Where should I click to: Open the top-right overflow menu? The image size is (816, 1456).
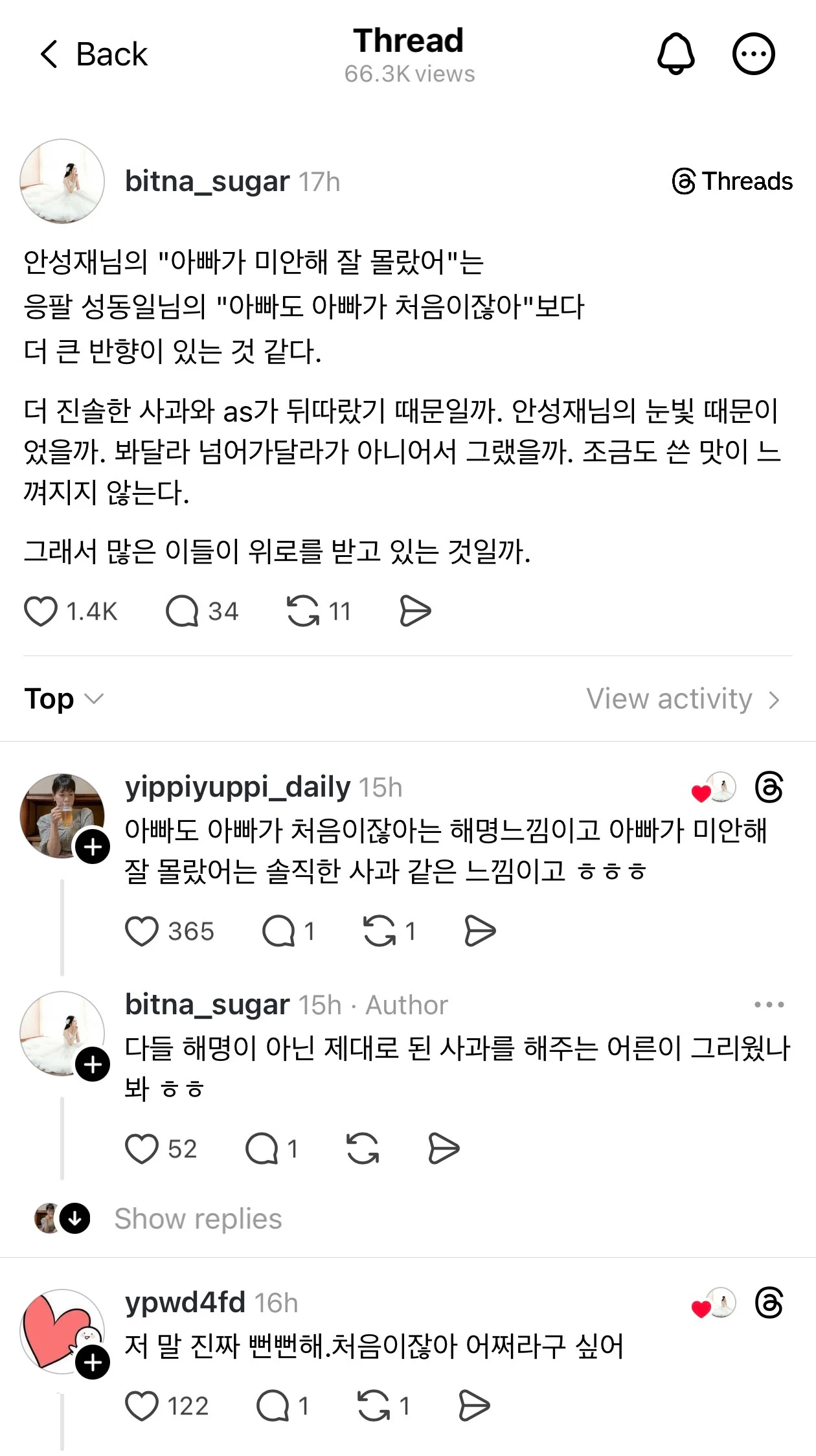[x=753, y=54]
